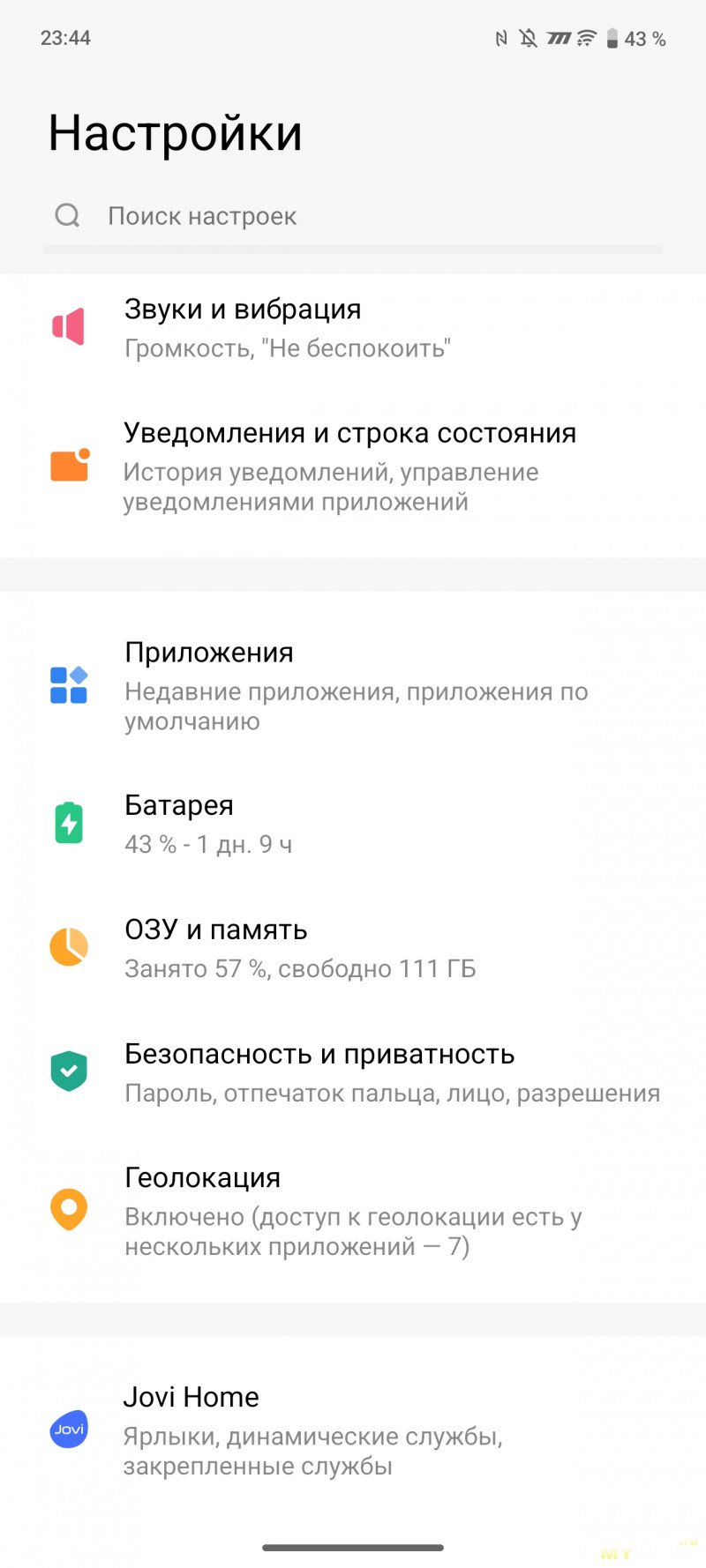This screenshot has width=706, height=1568.
Task: Open the Батарея row
Action: click(353, 824)
